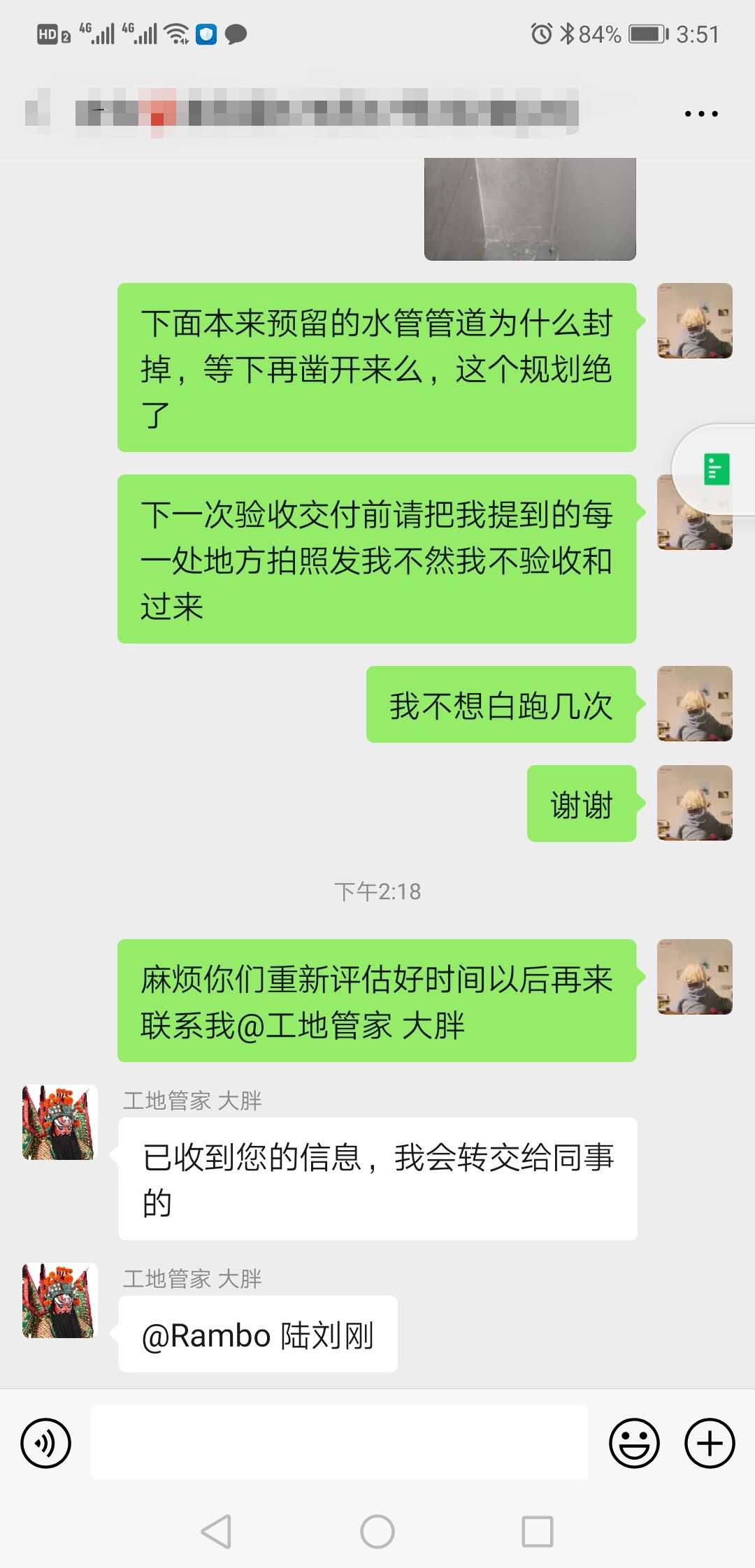Open the shared photo at top of chat
This screenshot has width=755, height=1568.
pos(530,210)
